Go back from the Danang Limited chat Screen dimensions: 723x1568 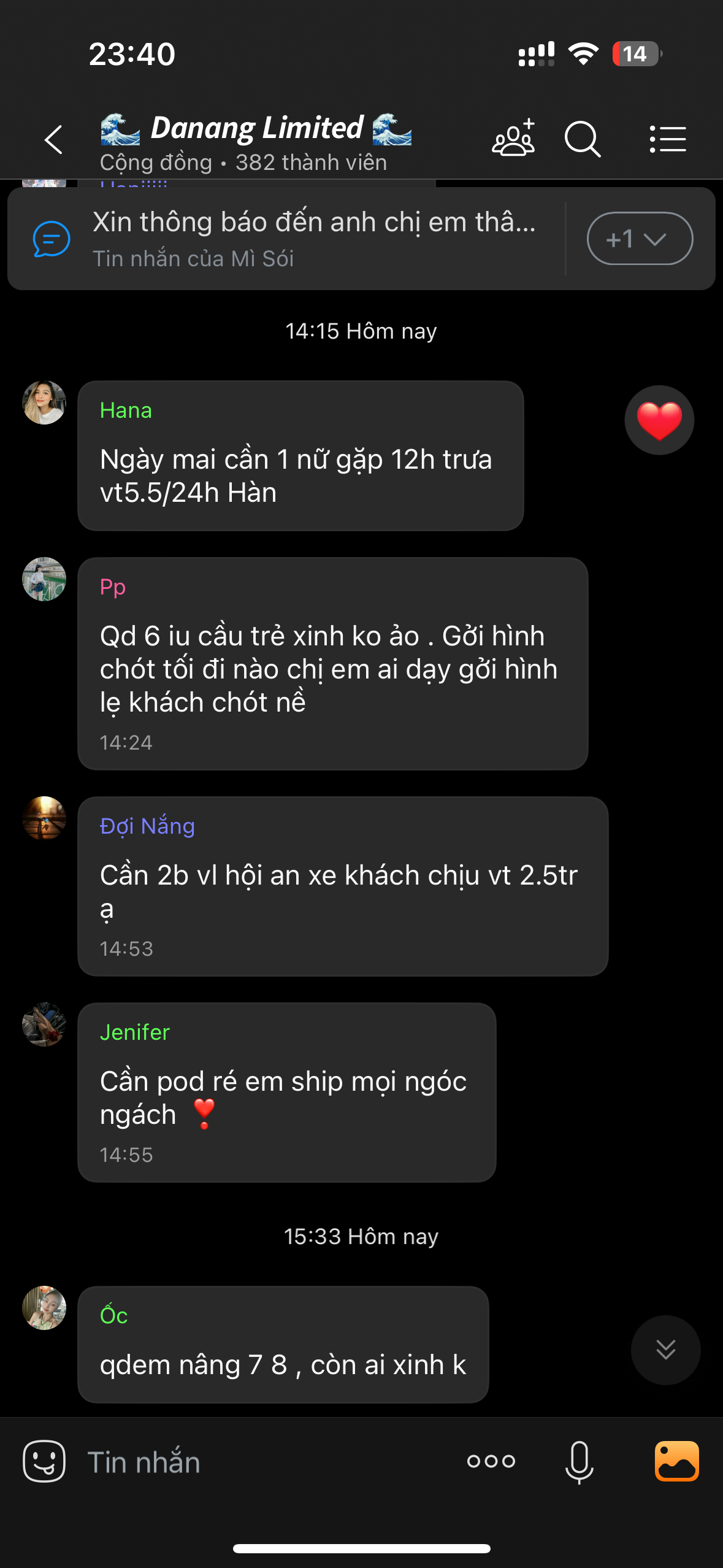[x=54, y=139]
